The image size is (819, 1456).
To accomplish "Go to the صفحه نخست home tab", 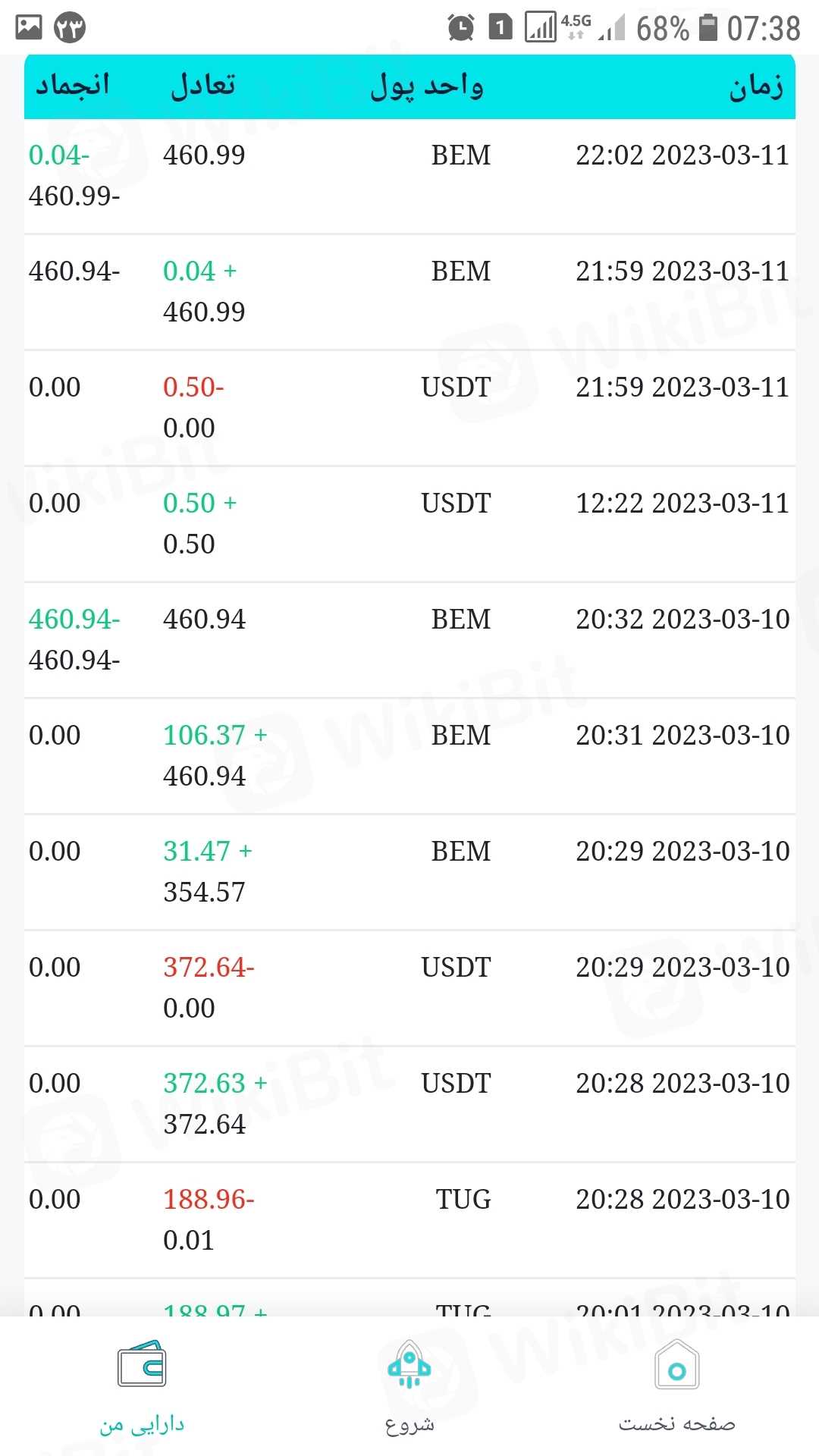I will coord(676,1385).
